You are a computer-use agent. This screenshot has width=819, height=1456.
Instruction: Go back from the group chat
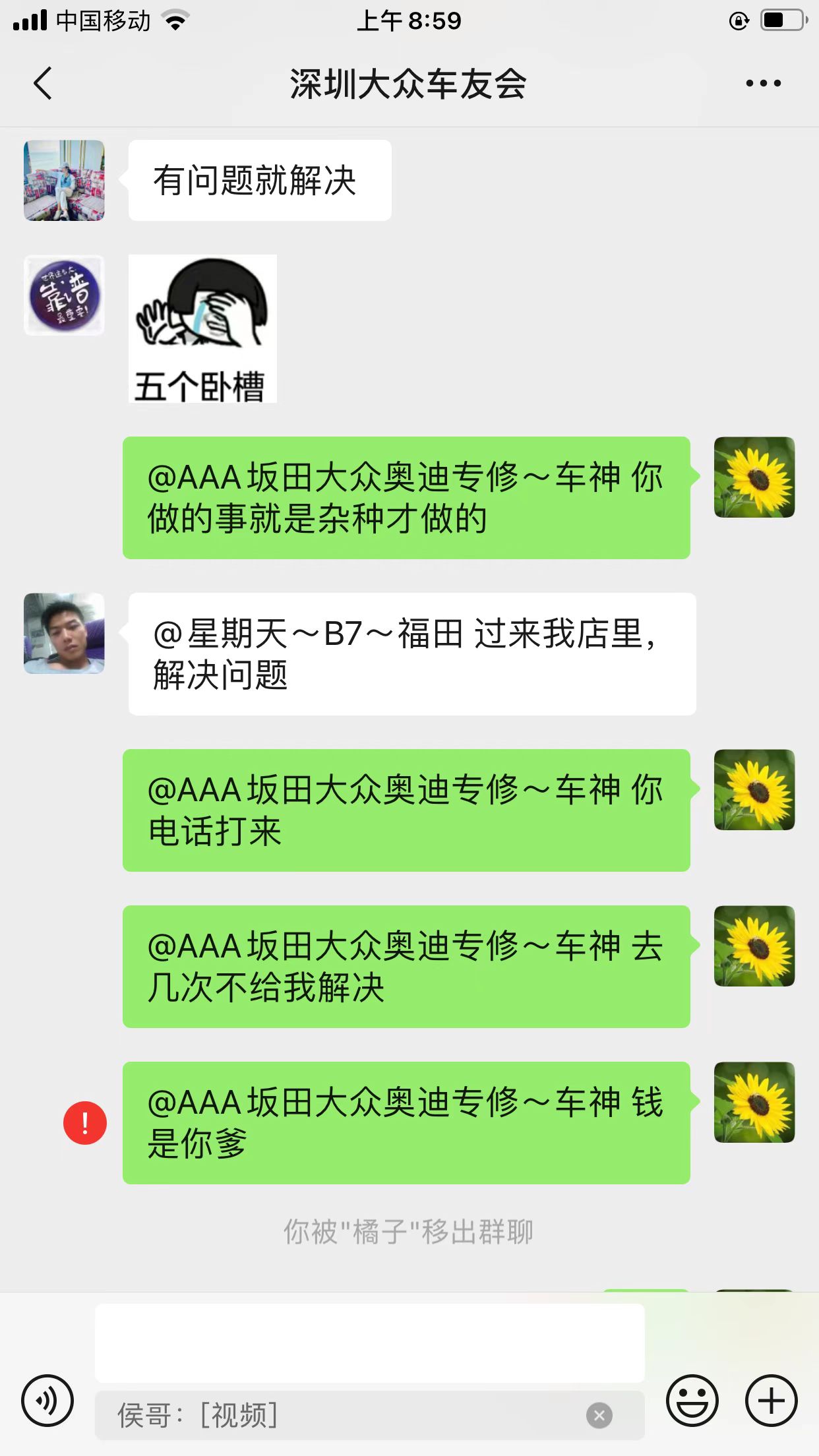(43, 84)
